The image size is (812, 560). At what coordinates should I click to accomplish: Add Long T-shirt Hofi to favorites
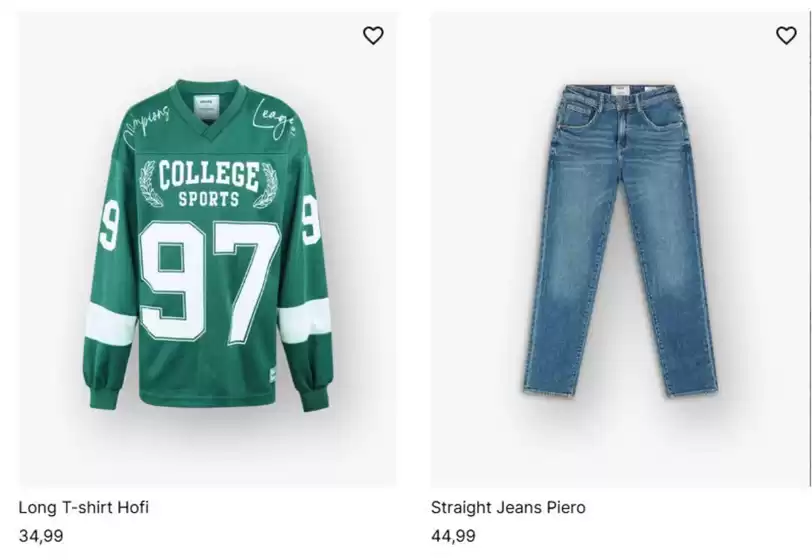coord(373,36)
